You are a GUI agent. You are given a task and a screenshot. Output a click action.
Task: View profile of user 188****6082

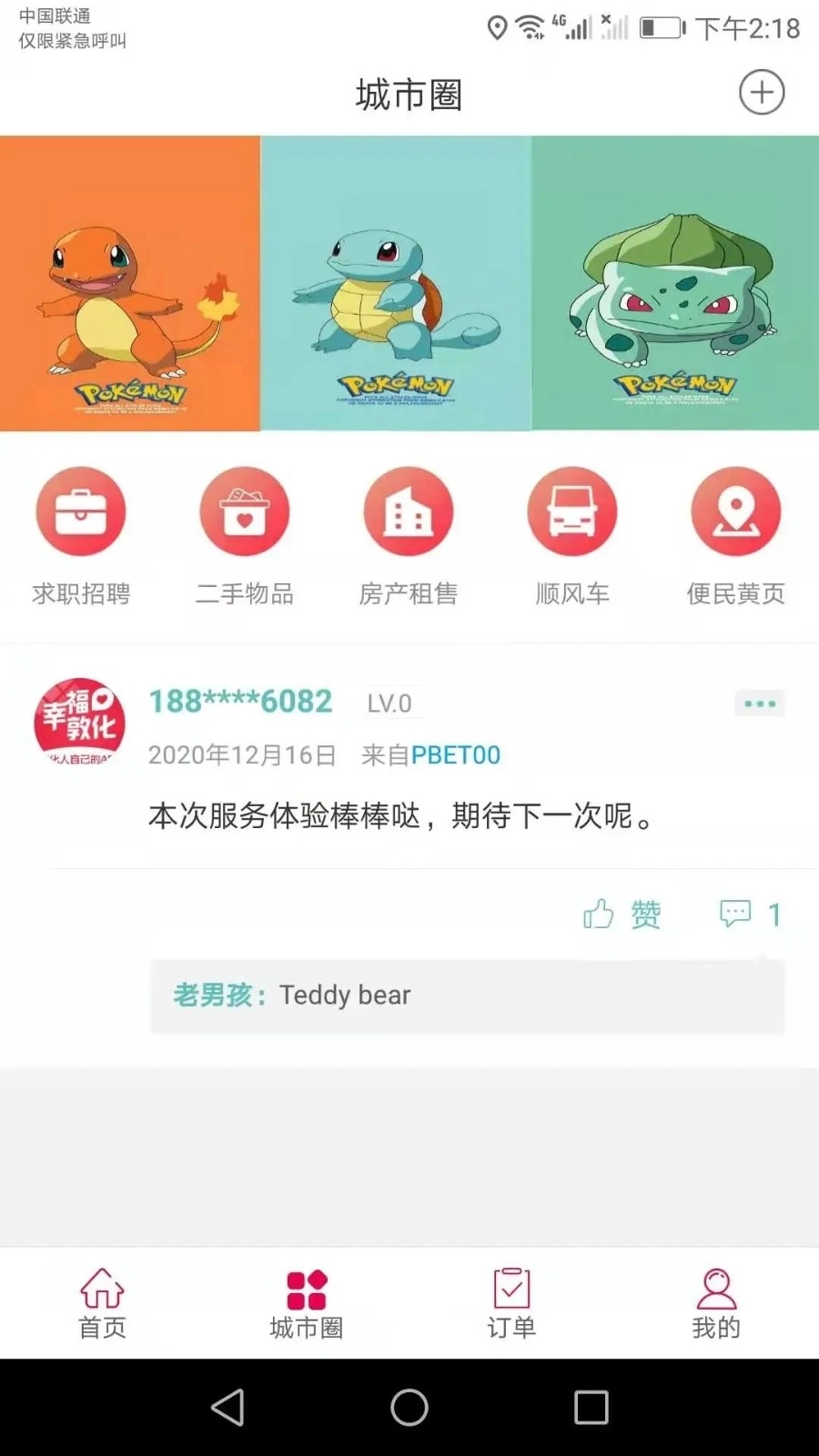(x=79, y=723)
